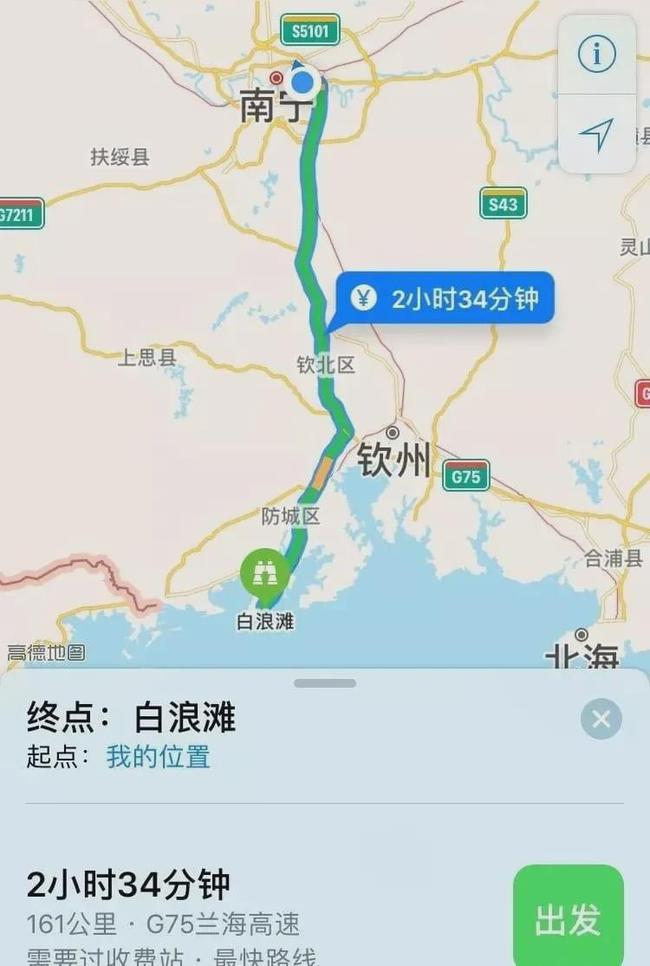This screenshot has height=966, width=650.
Task: Tap the 白浪滩 destination marker
Action: [265, 577]
